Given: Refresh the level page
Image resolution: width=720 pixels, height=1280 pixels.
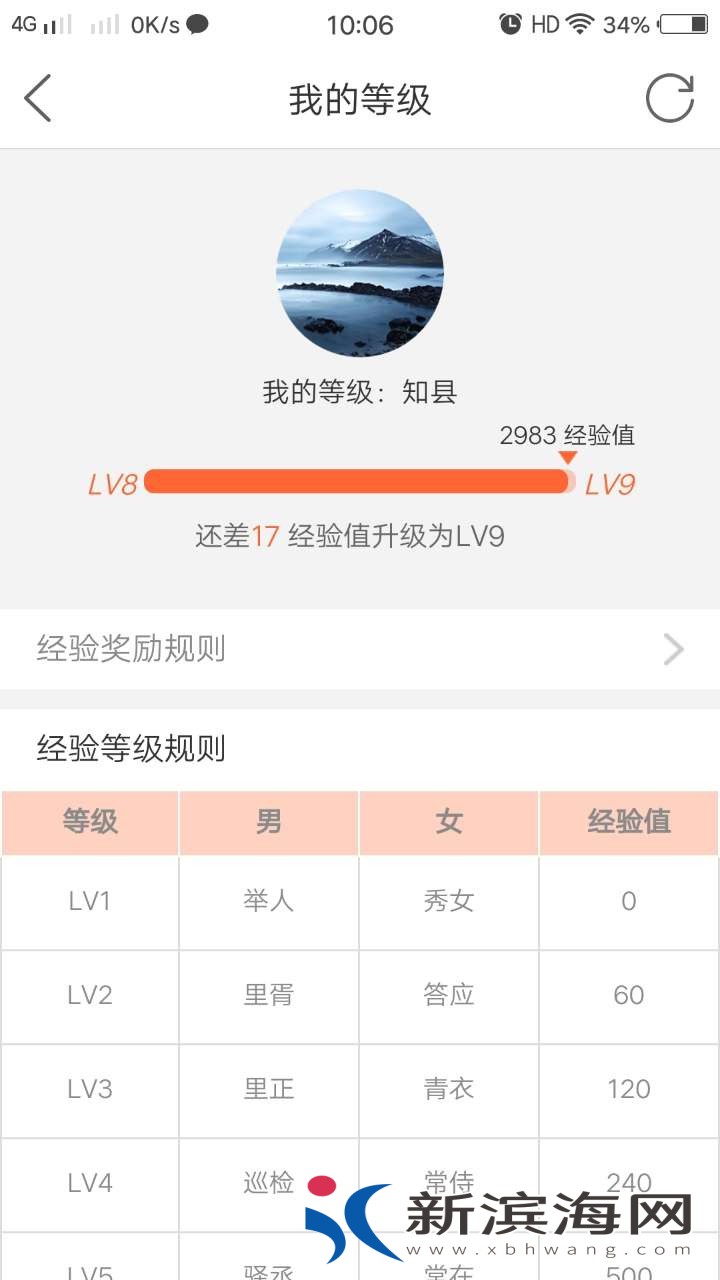Looking at the screenshot, I should pyautogui.click(x=669, y=99).
